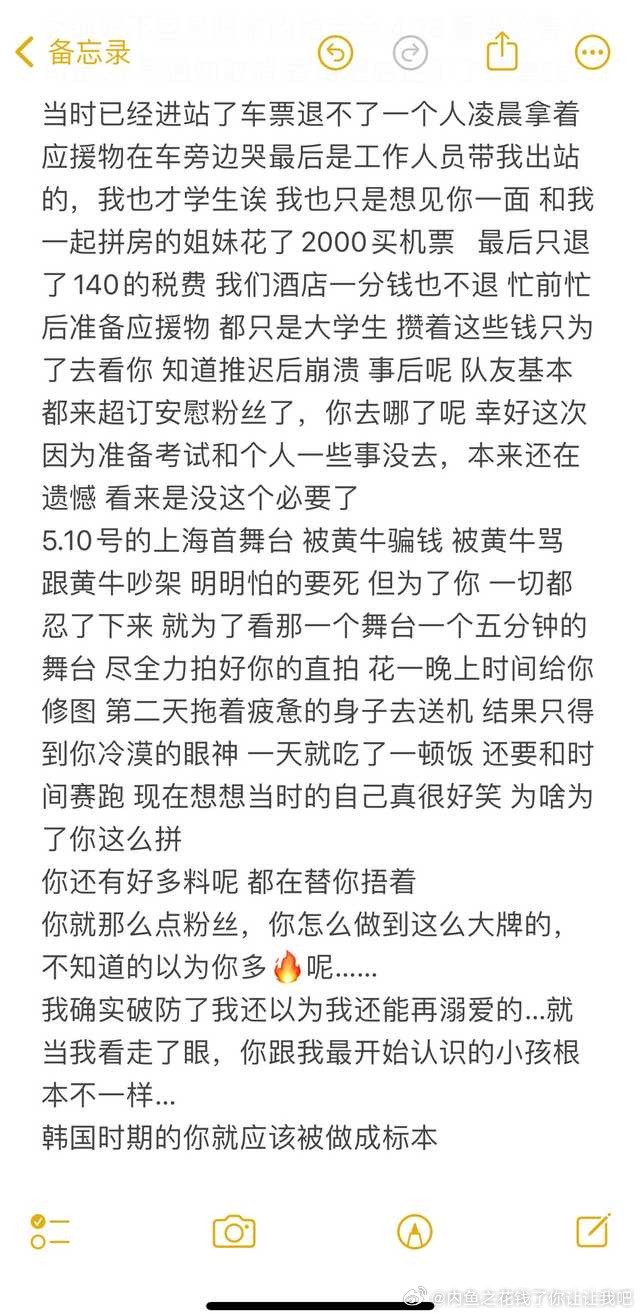
Task: Open the more options menu
Action: tap(593, 52)
